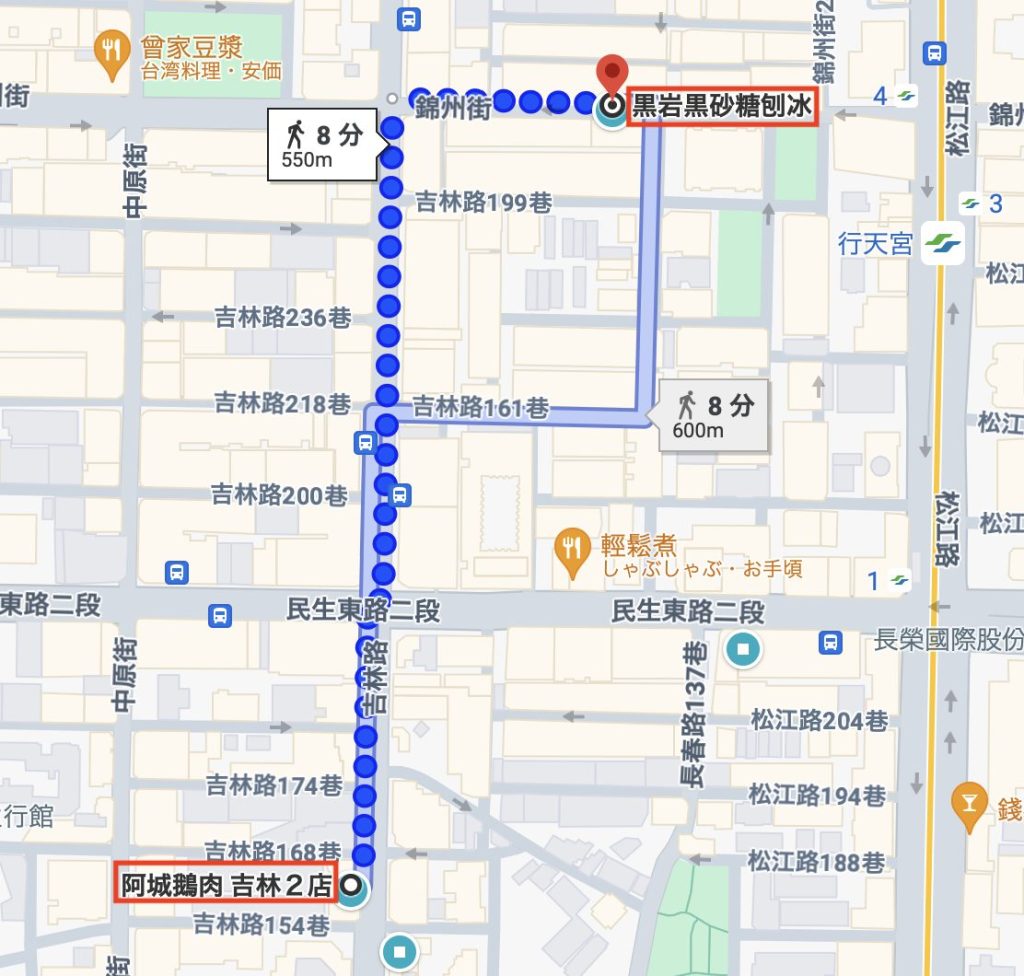Select the alternate 600m walking route
The image size is (1024, 976).
point(713,417)
